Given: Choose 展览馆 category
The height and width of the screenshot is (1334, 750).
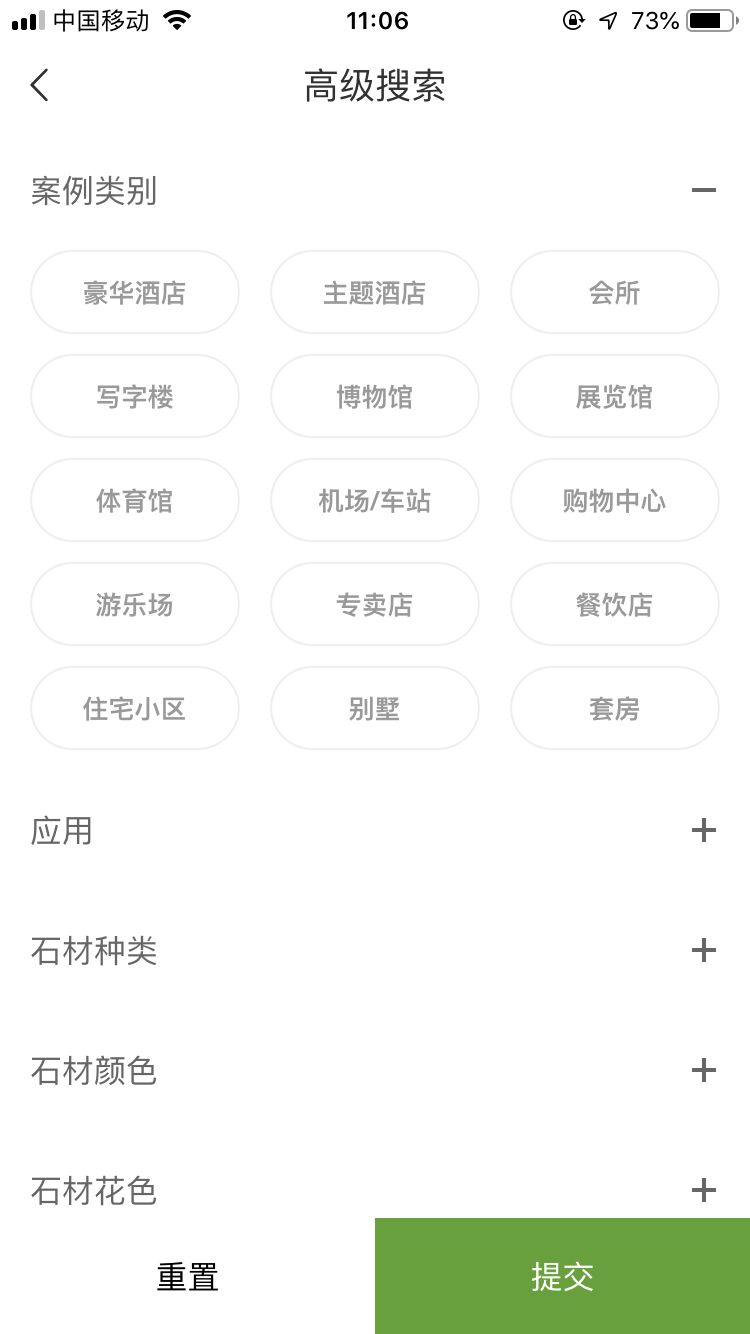Looking at the screenshot, I should pyautogui.click(x=614, y=396).
